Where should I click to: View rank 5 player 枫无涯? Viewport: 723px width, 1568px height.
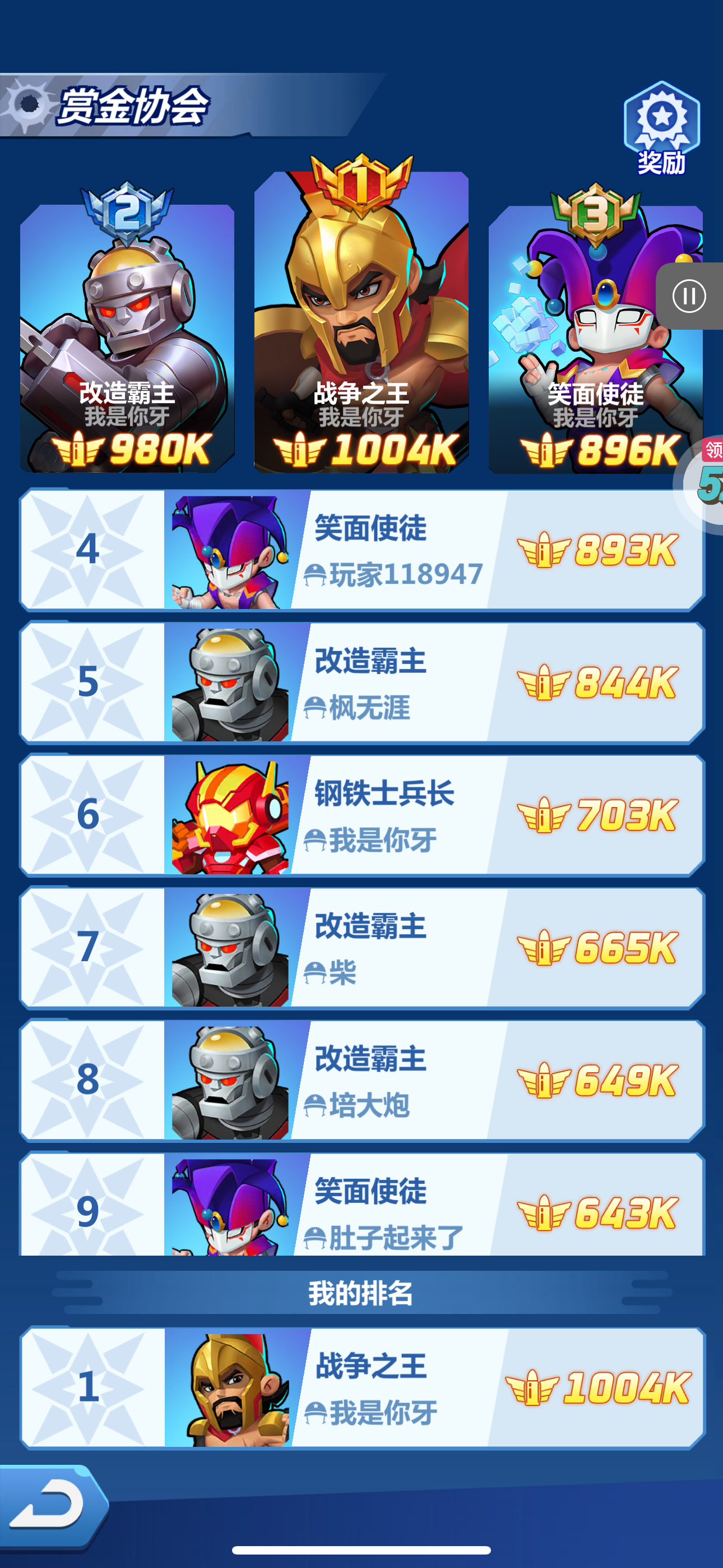362,682
